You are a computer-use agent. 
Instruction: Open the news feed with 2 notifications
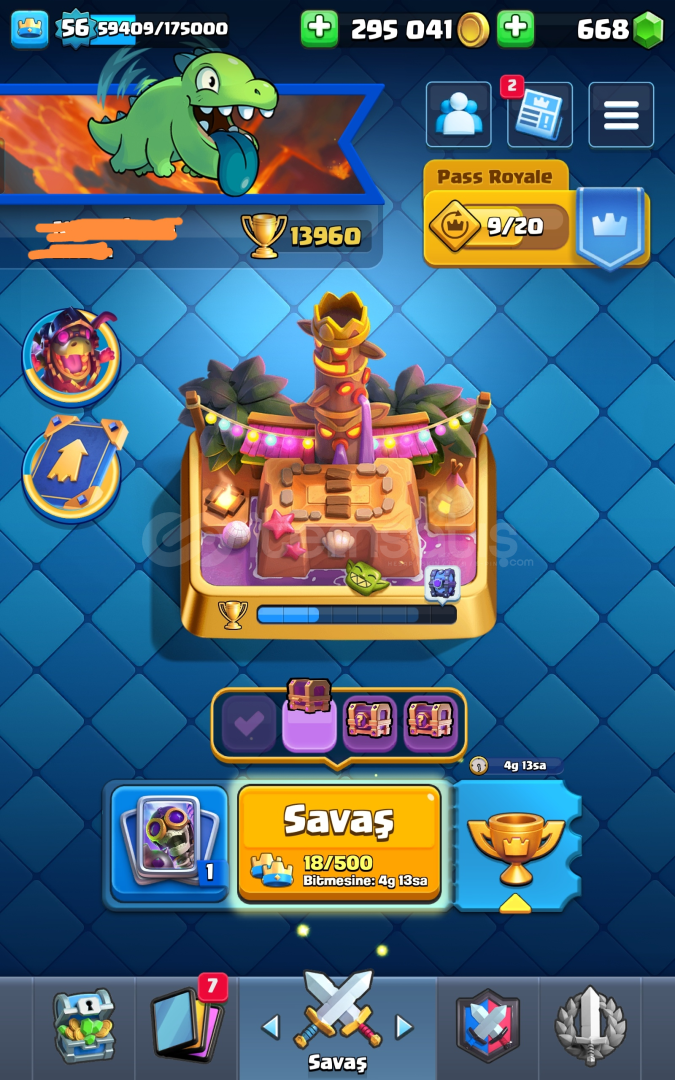pyautogui.click(x=540, y=115)
